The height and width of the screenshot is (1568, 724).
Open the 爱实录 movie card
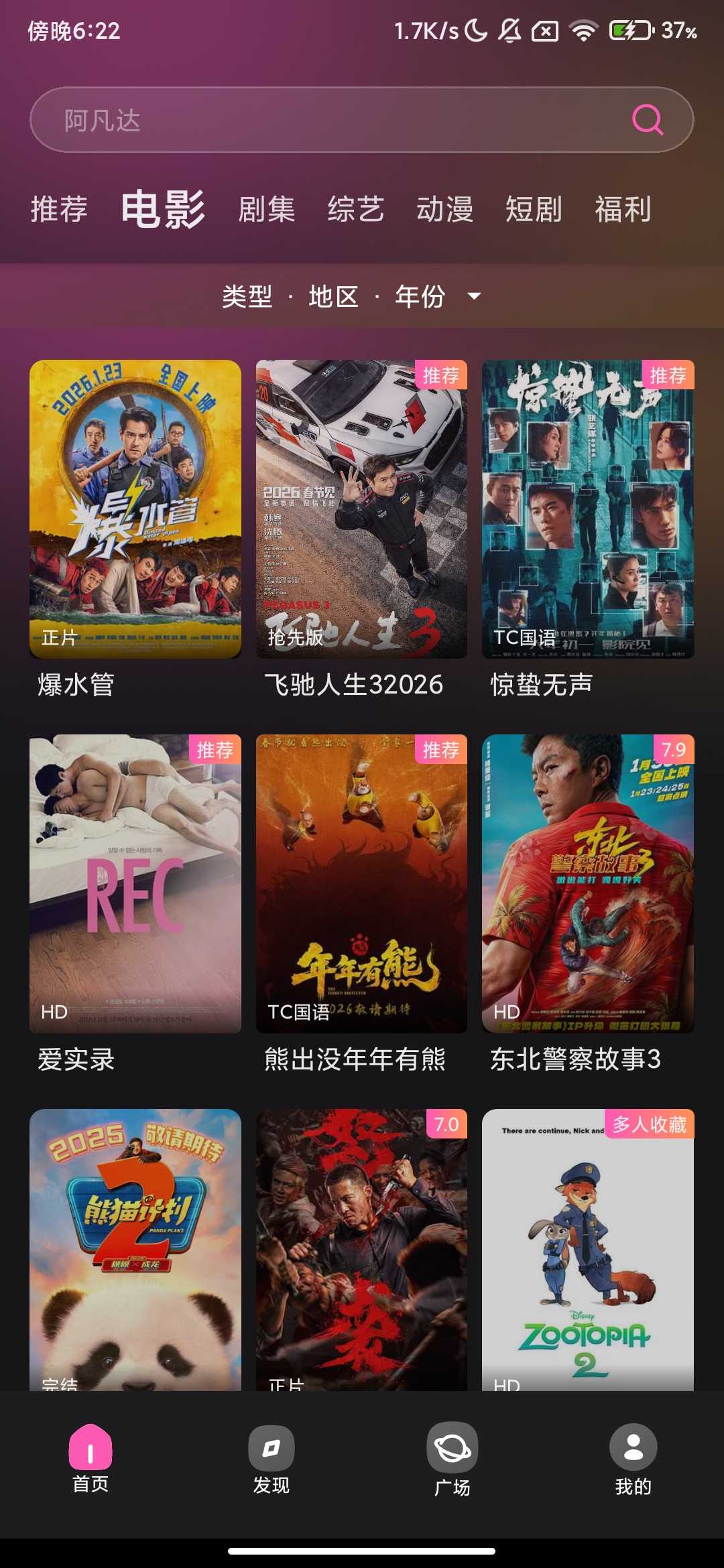[135, 883]
